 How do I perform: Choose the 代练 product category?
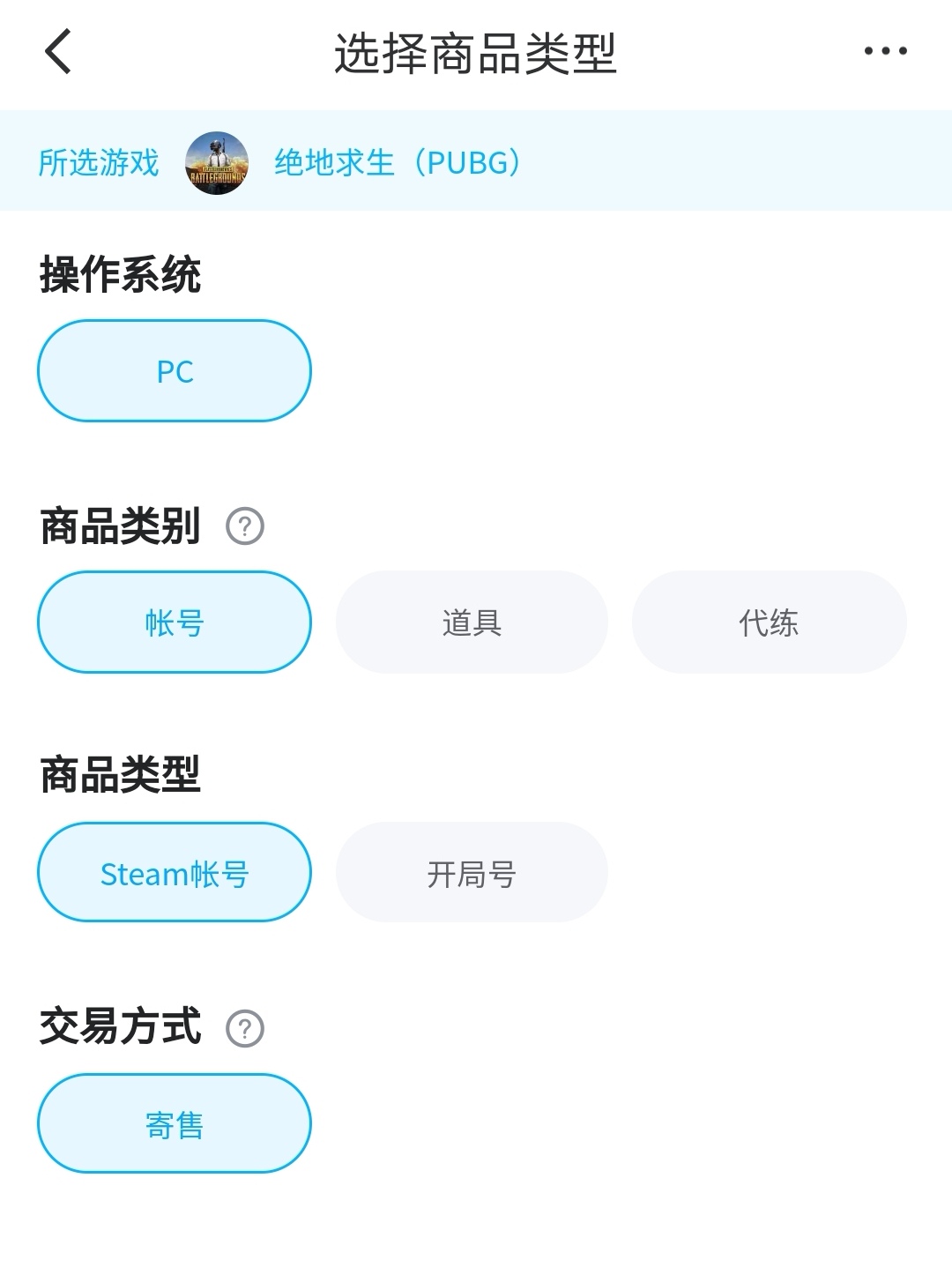tap(769, 623)
